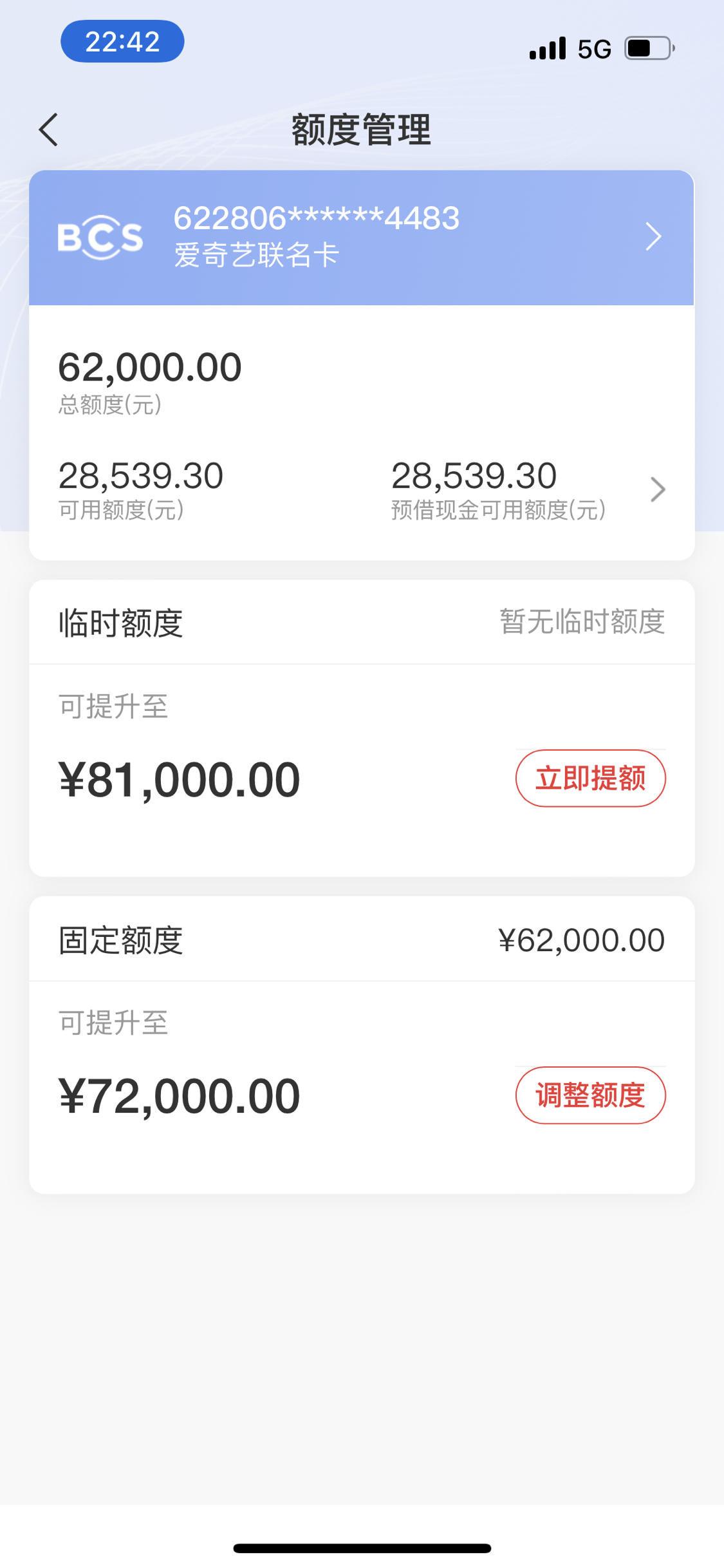This screenshot has height=1568, width=724.
Task: Open 预借现金可用额度 details
Action: click(528, 489)
